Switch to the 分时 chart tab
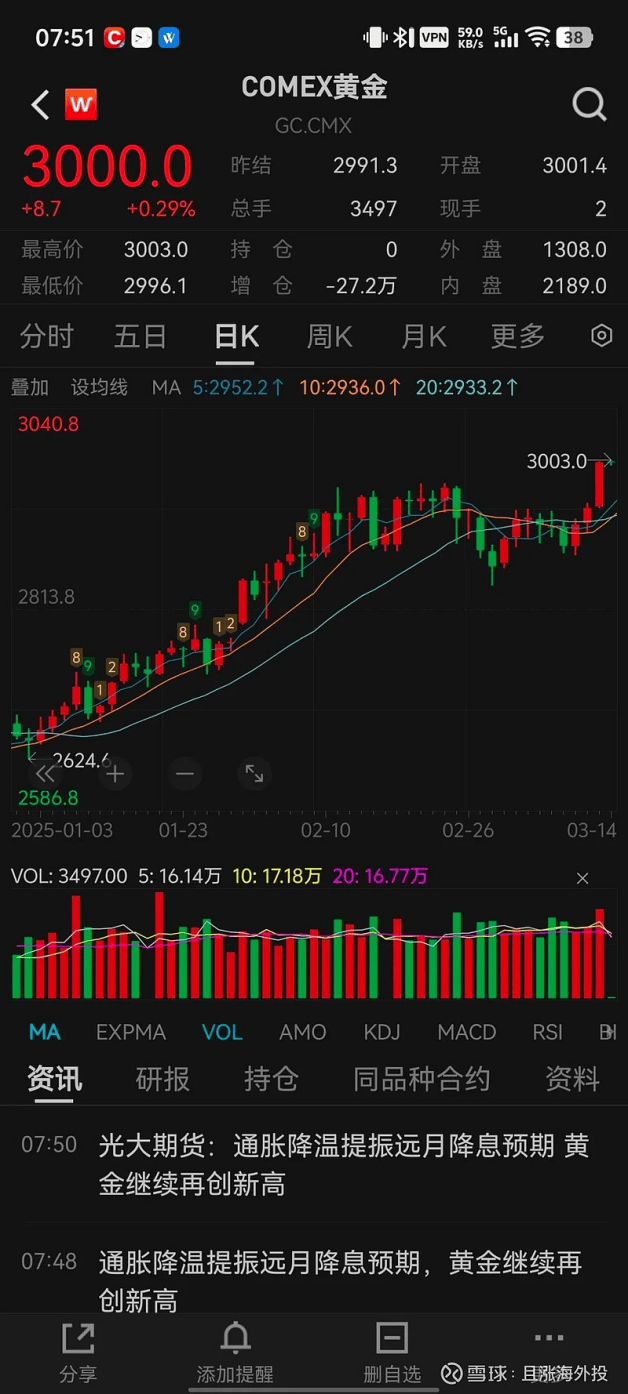The height and width of the screenshot is (1394, 628). pos(47,336)
